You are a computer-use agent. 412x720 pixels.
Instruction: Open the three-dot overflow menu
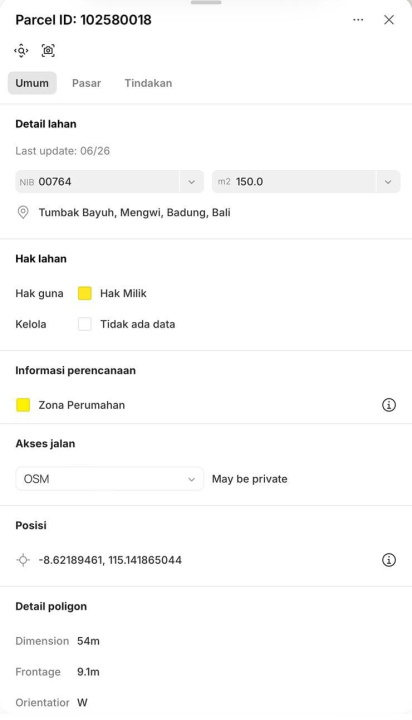pos(358,20)
